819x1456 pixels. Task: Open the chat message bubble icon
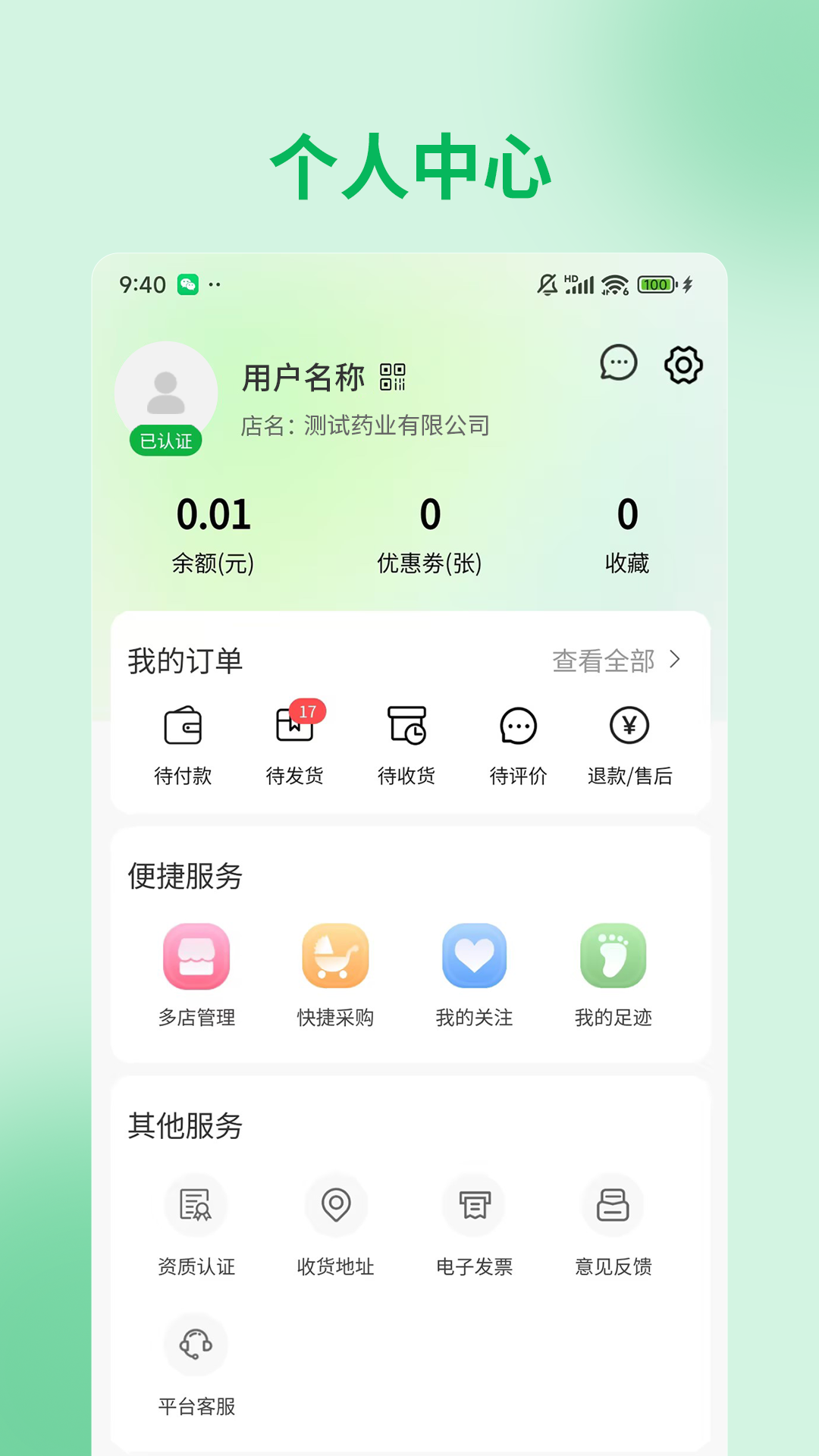(x=617, y=364)
